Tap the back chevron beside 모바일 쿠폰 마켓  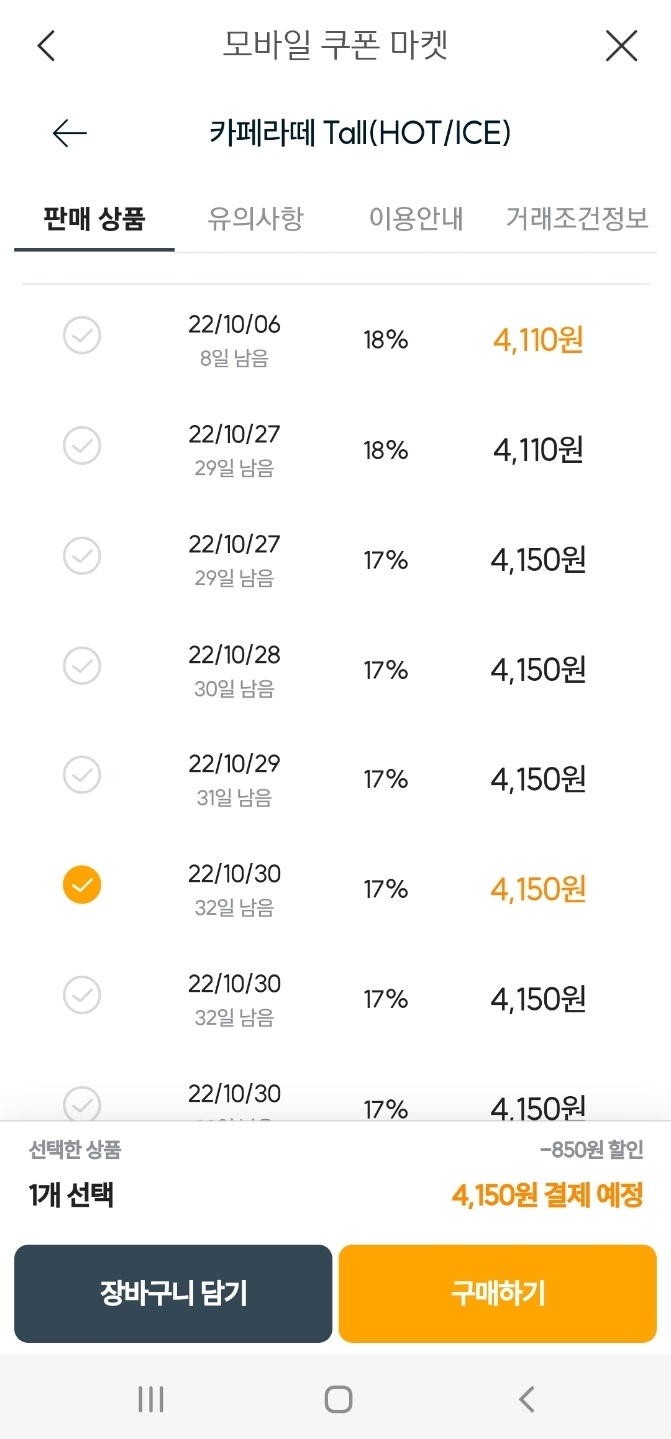tap(46, 46)
